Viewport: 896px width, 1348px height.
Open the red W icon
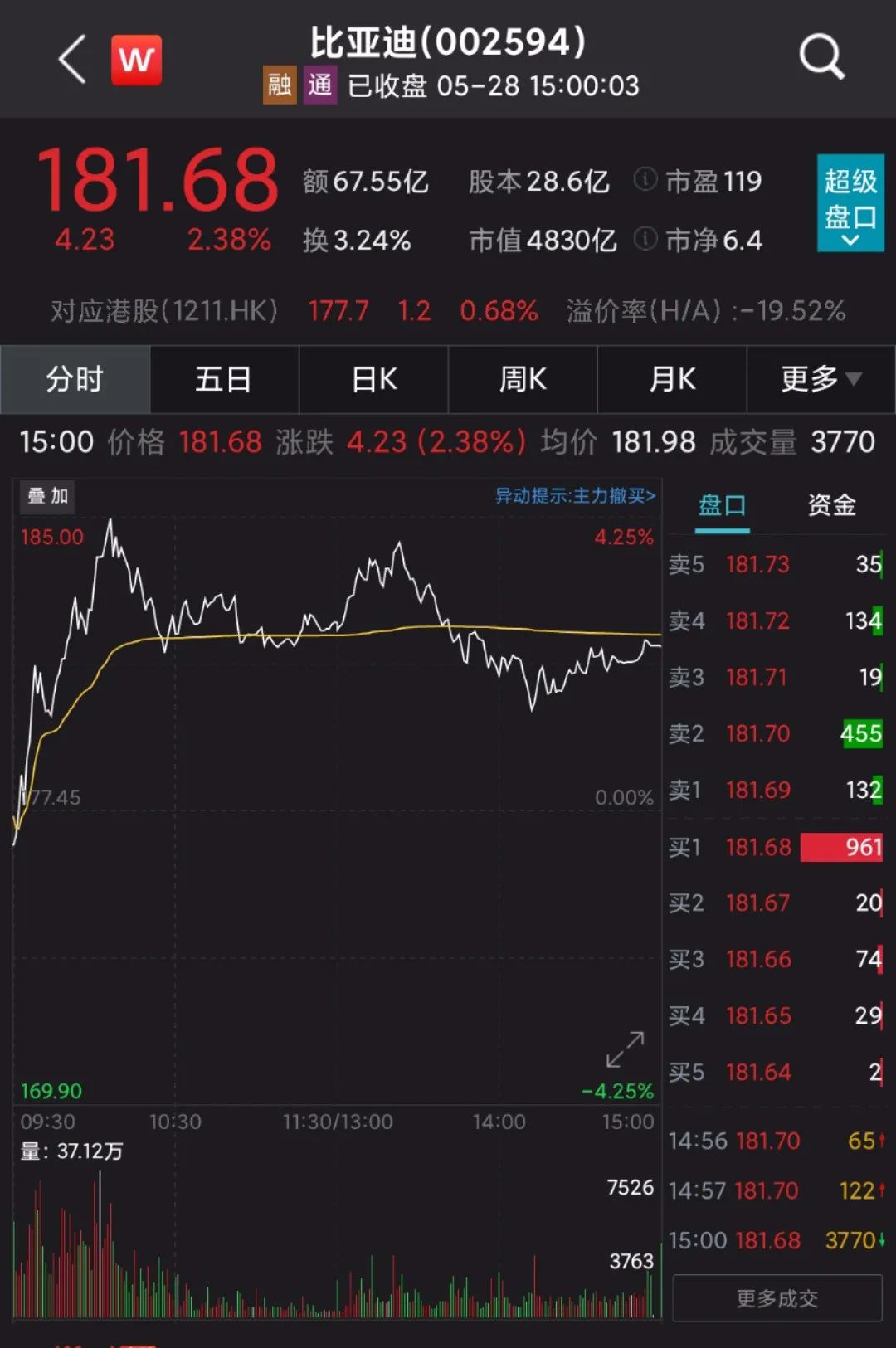click(x=136, y=60)
